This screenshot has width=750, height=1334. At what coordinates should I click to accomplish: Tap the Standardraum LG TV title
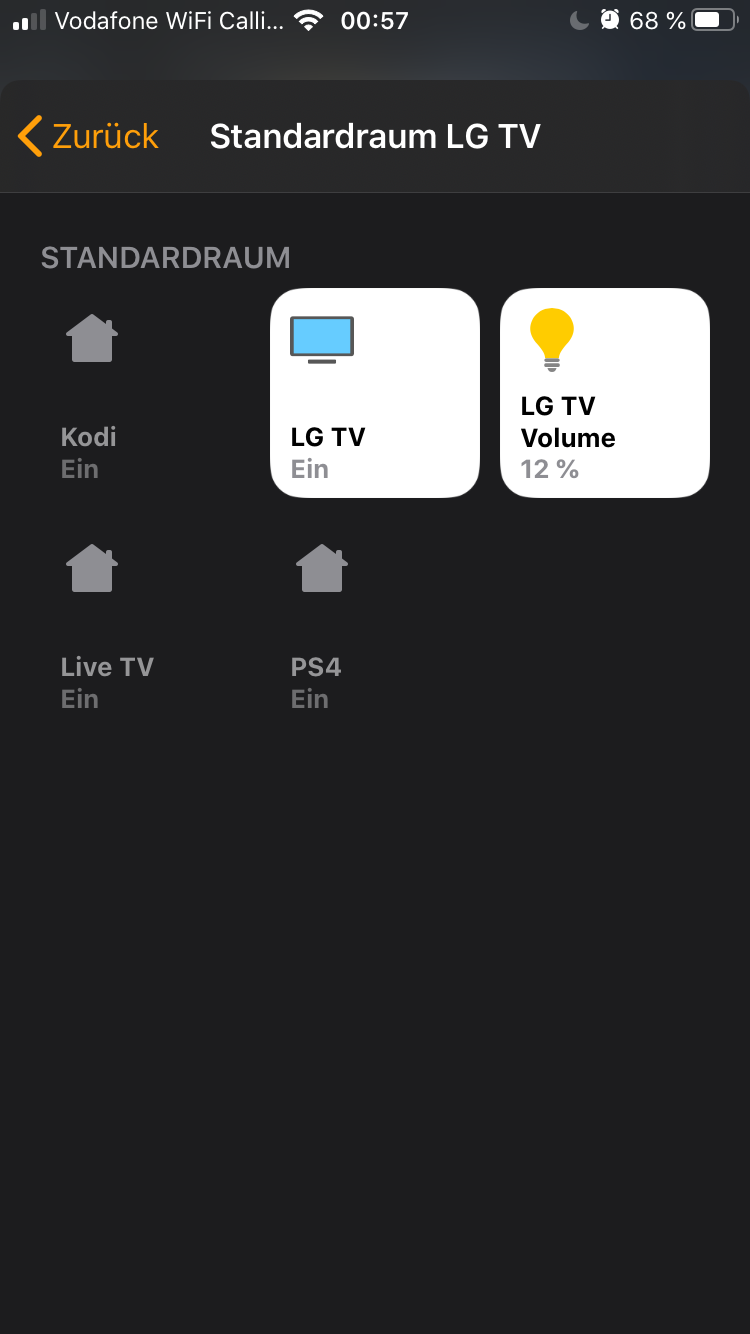(x=374, y=135)
